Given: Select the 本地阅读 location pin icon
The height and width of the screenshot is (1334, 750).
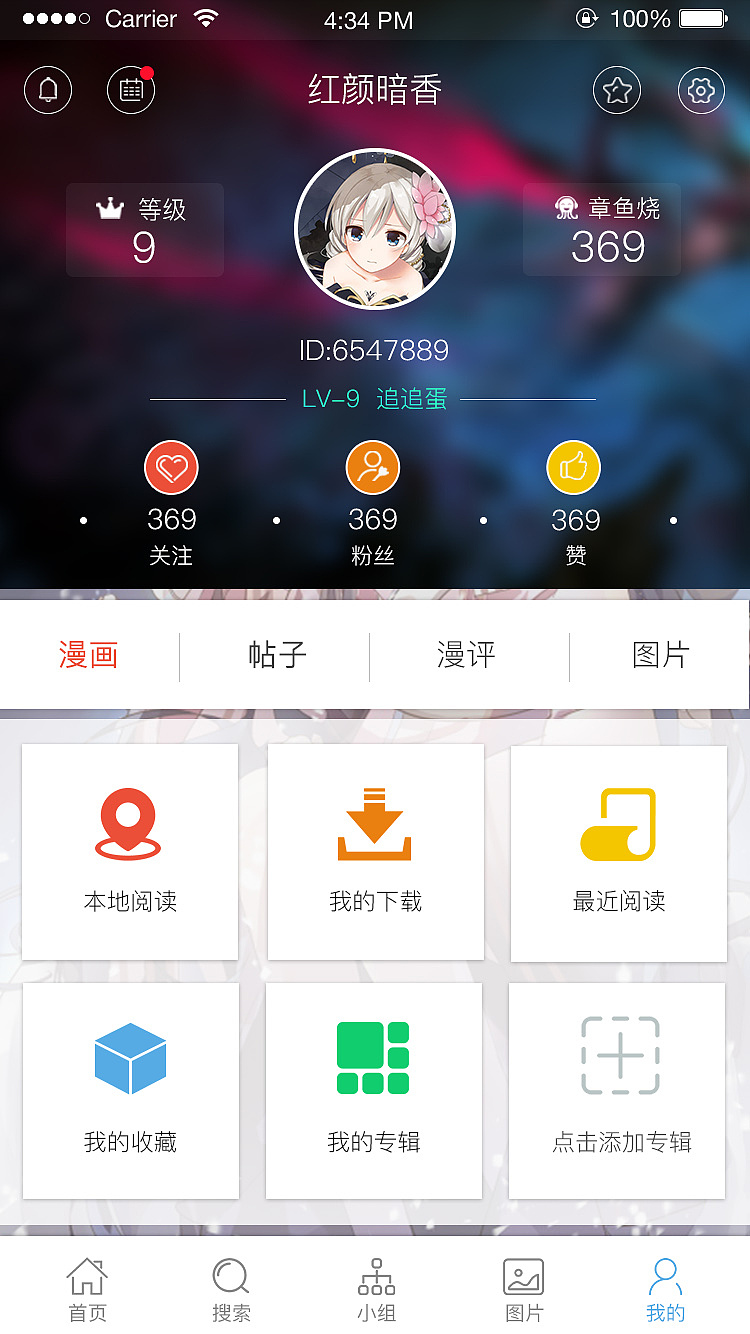Looking at the screenshot, I should [130, 822].
